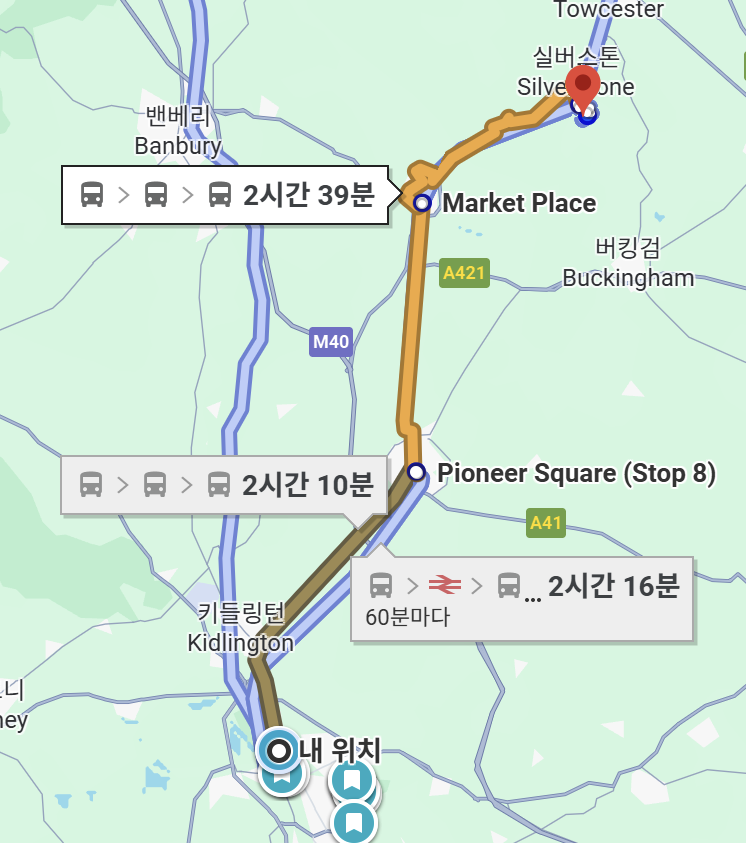
Task: Open the Pioneer Square (Stop 8) stop
Action: pos(416,472)
